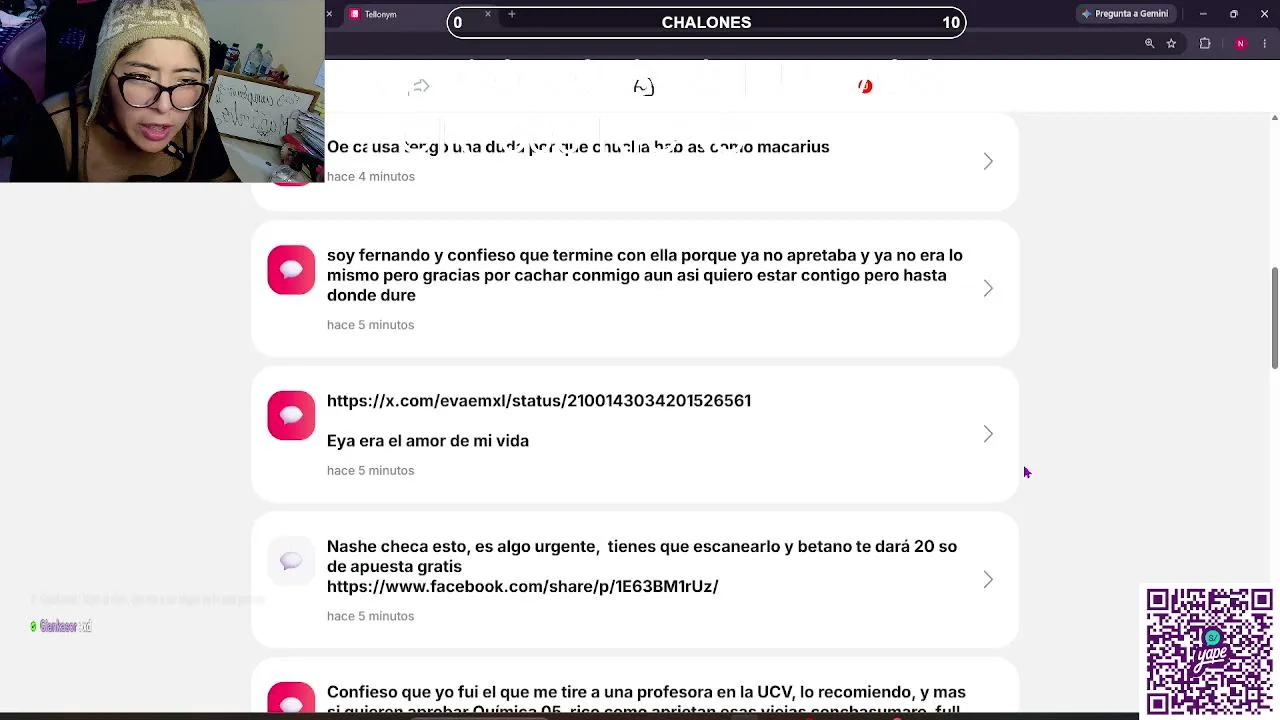Minimize the browser window

[x=1203, y=14]
